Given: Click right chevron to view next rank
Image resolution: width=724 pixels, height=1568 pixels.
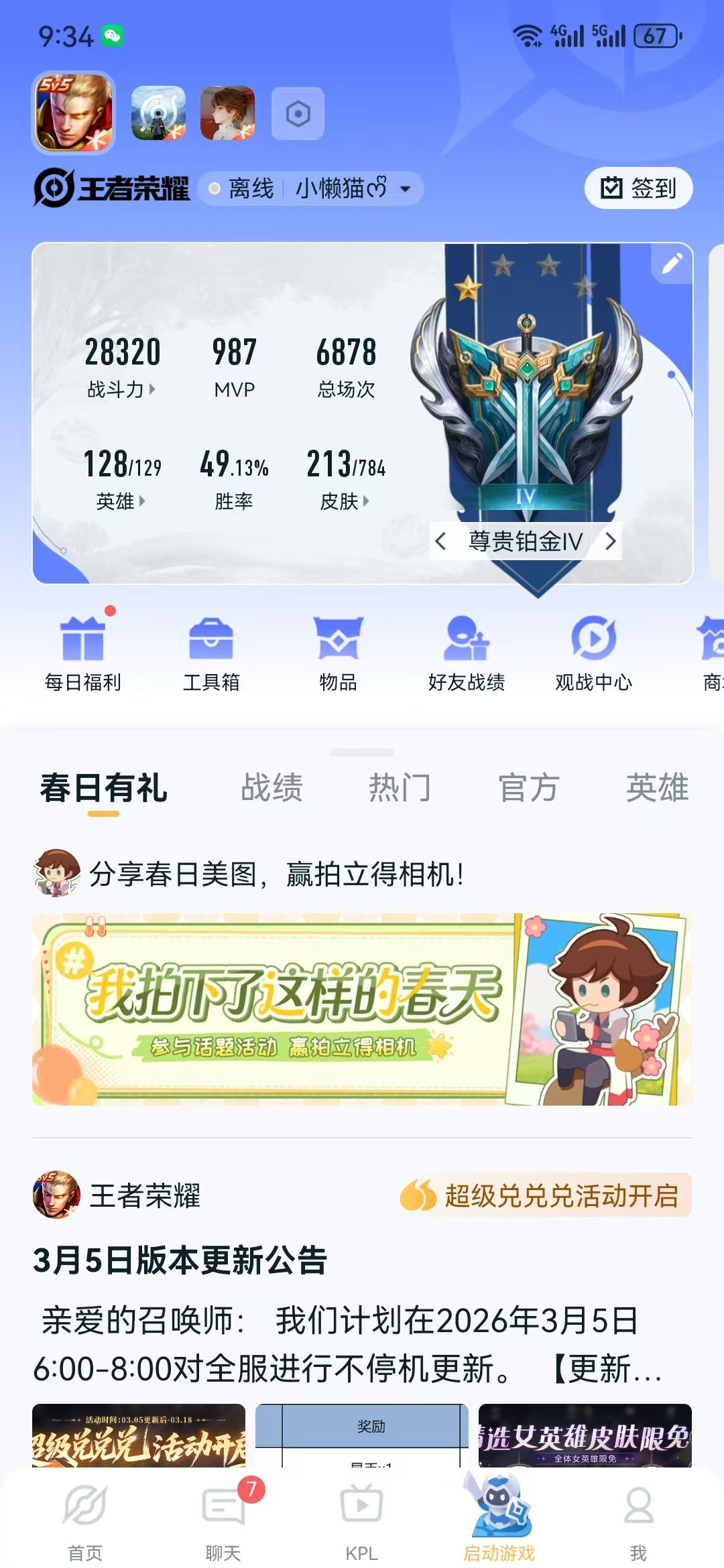Looking at the screenshot, I should (610, 540).
